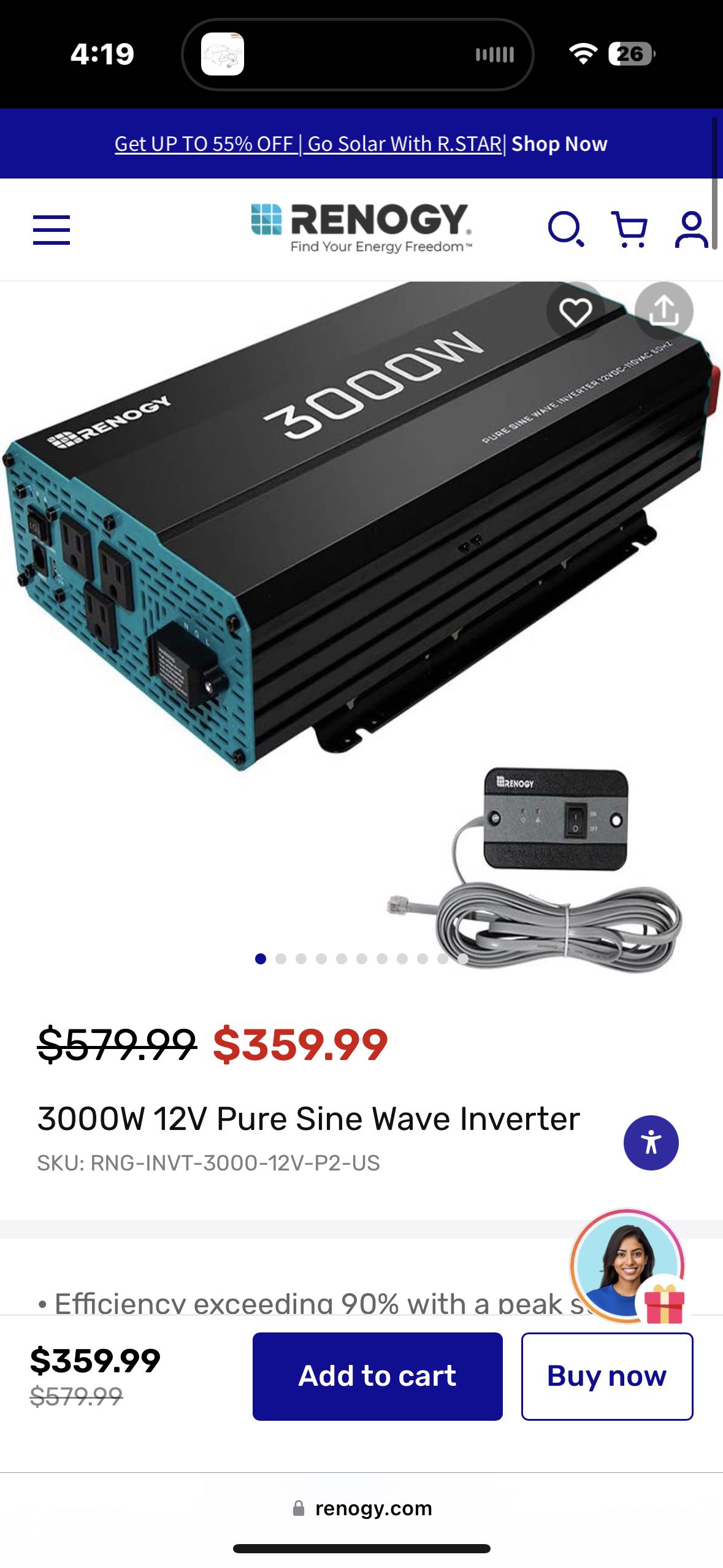Open the account profile icon
Image resolution: width=723 pixels, height=1568 pixels.
click(691, 229)
